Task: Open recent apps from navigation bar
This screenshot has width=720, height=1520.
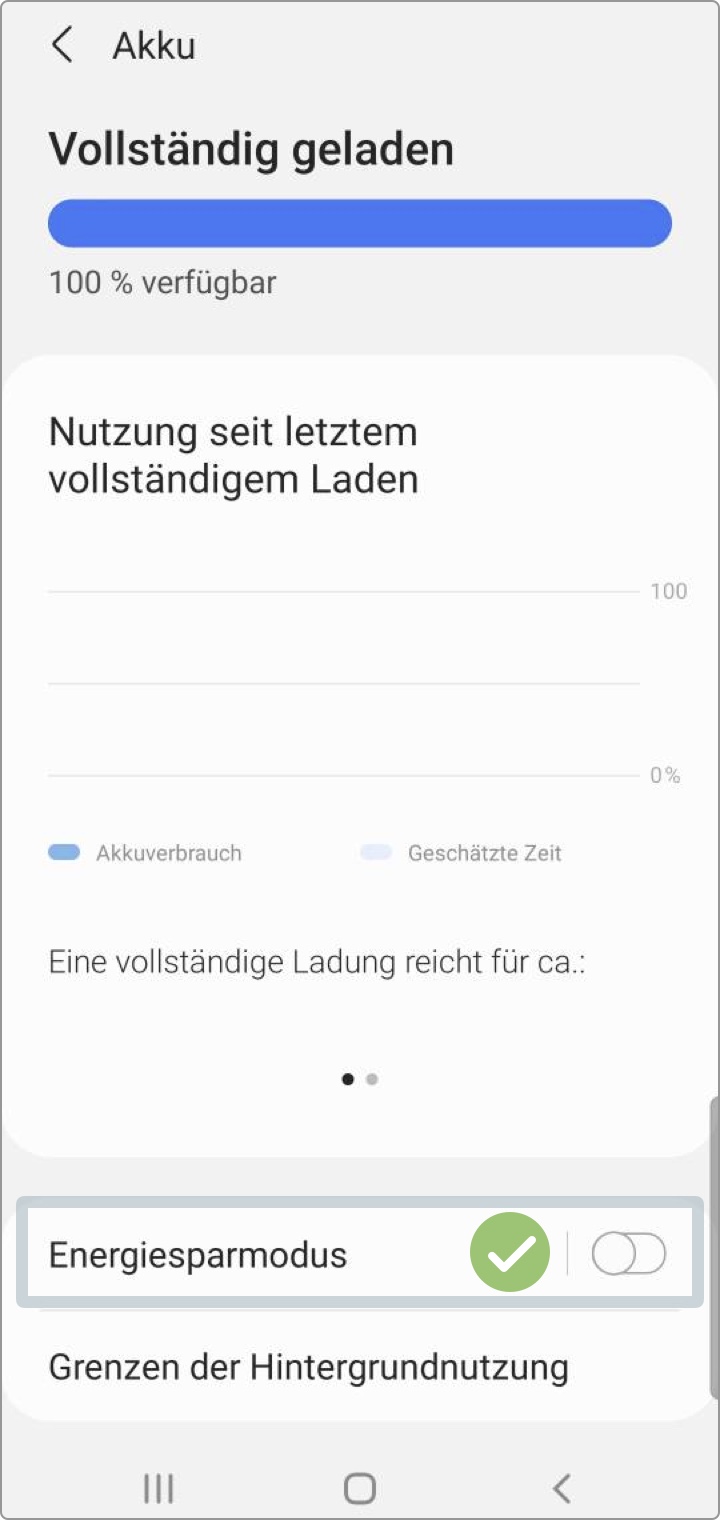Action: pyautogui.click(x=158, y=1488)
